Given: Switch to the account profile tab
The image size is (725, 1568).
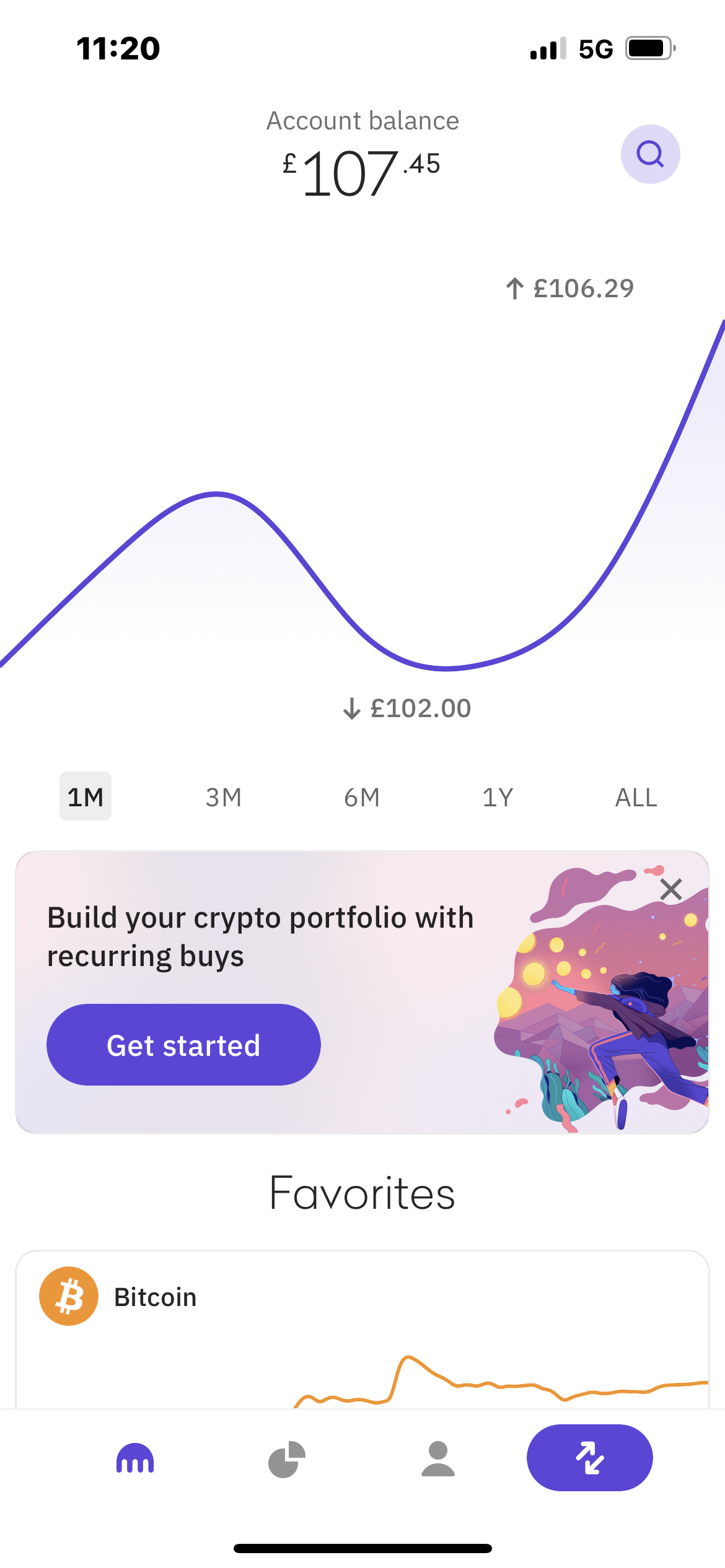Looking at the screenshot, I should (x=438, y=1458).
